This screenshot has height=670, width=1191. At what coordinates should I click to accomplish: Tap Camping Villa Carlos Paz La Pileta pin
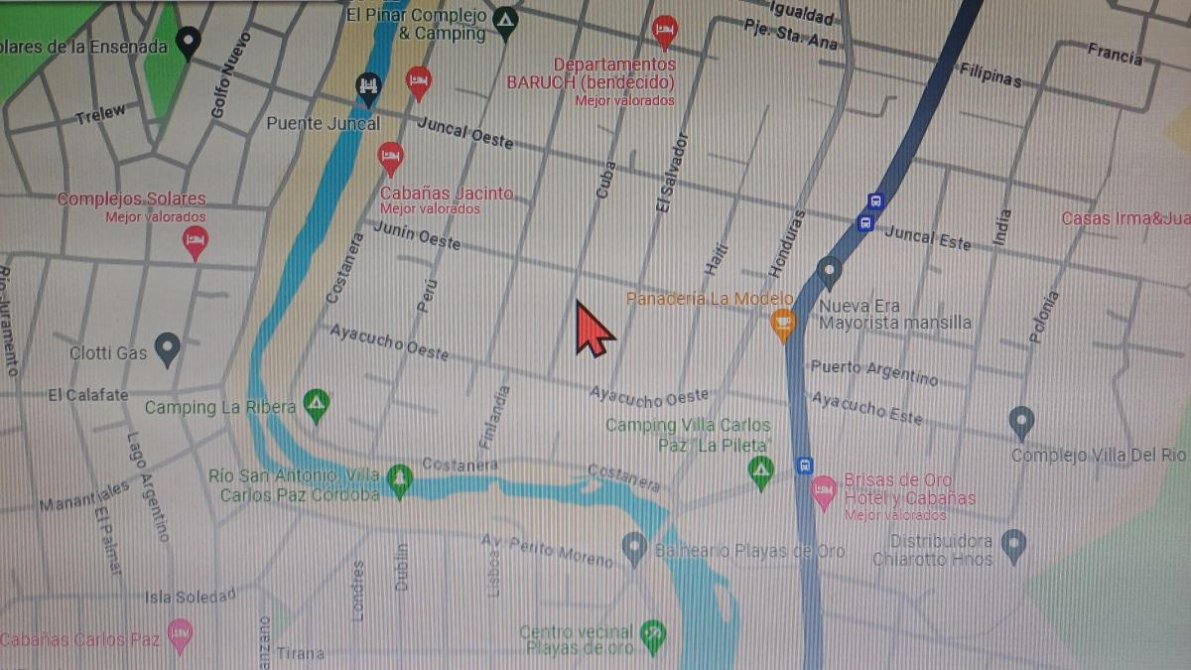point(761,470)
